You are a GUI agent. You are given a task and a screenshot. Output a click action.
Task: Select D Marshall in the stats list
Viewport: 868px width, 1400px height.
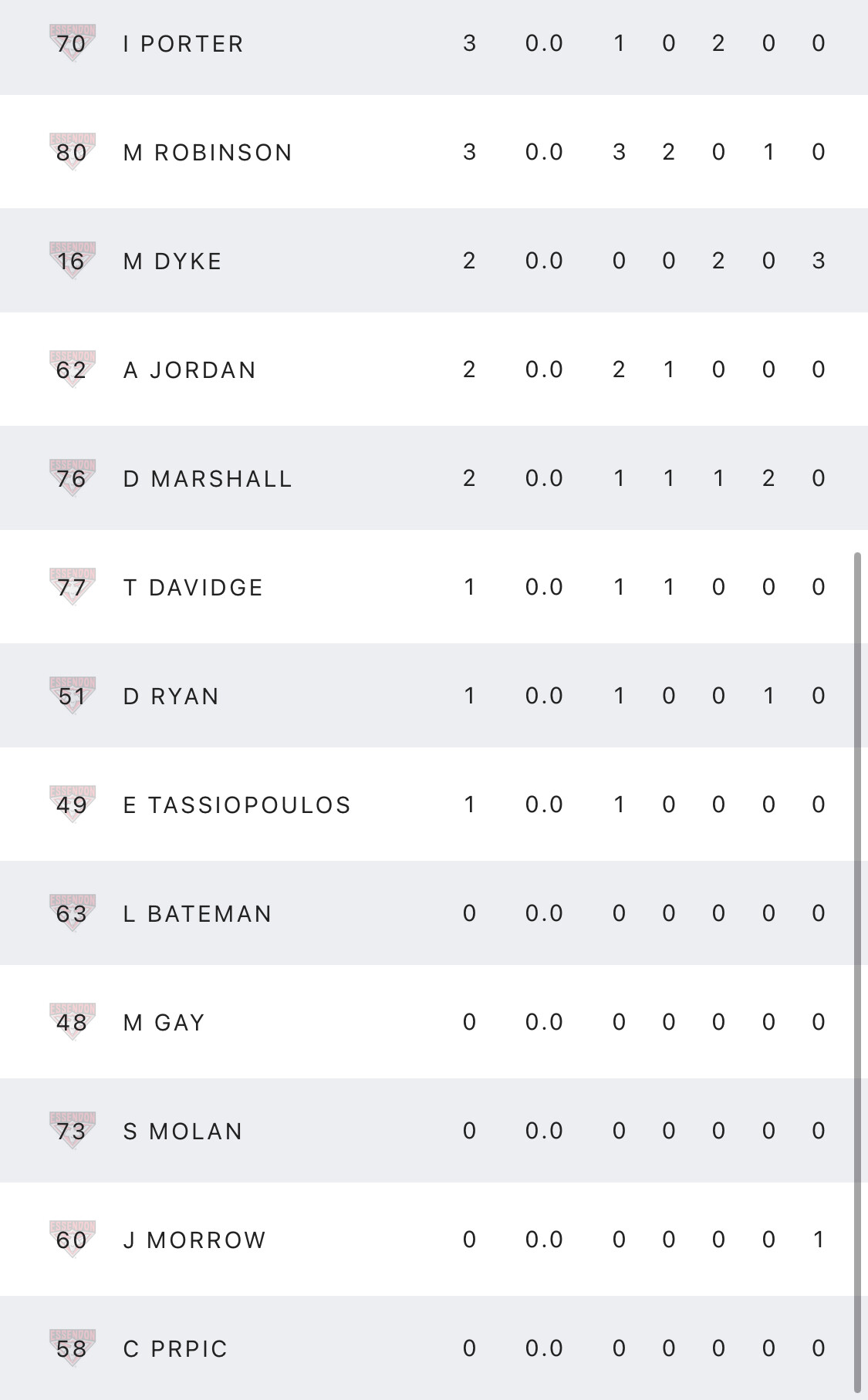click(208, 479)
